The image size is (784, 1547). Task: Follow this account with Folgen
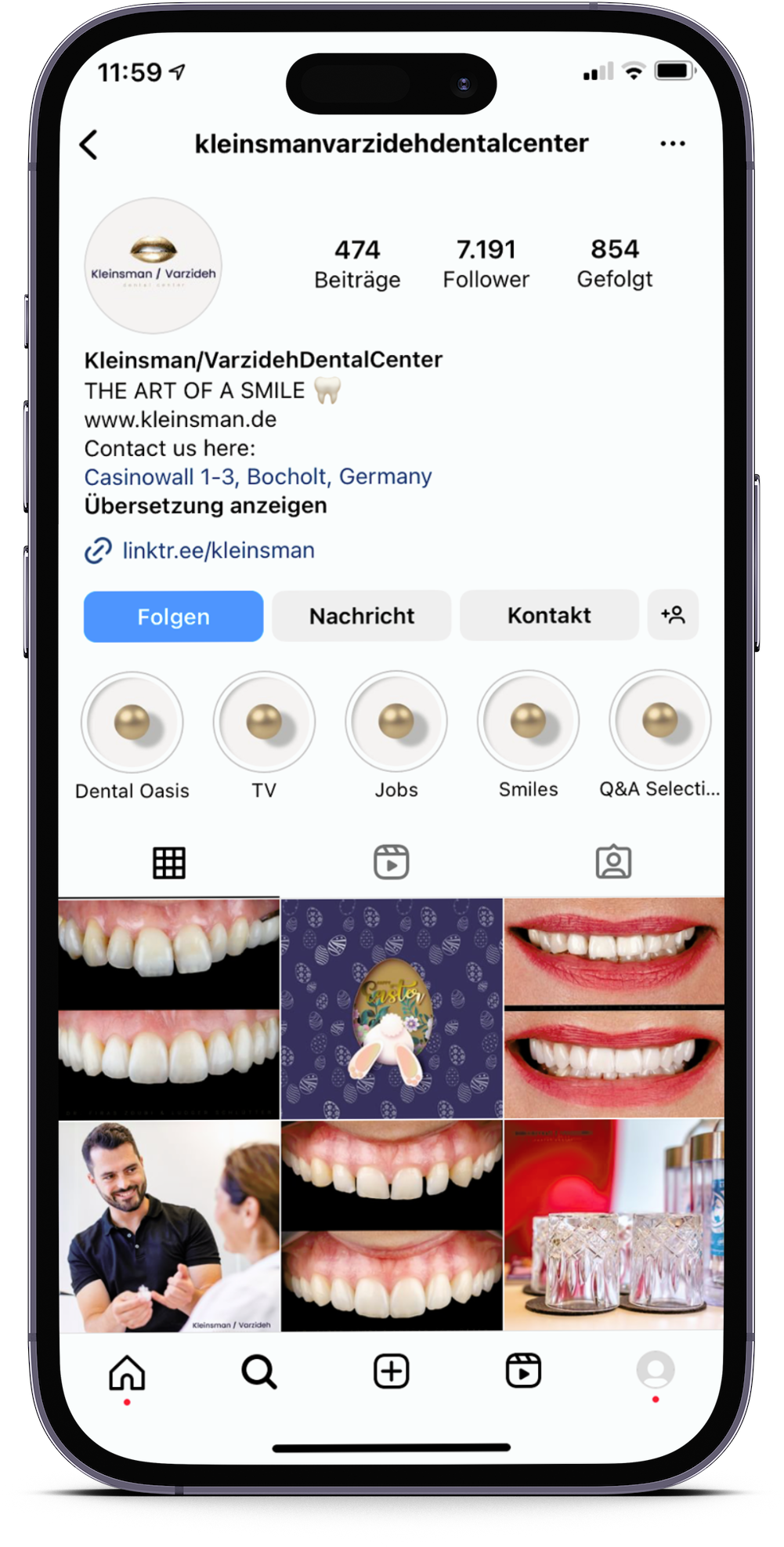(173, 617)
